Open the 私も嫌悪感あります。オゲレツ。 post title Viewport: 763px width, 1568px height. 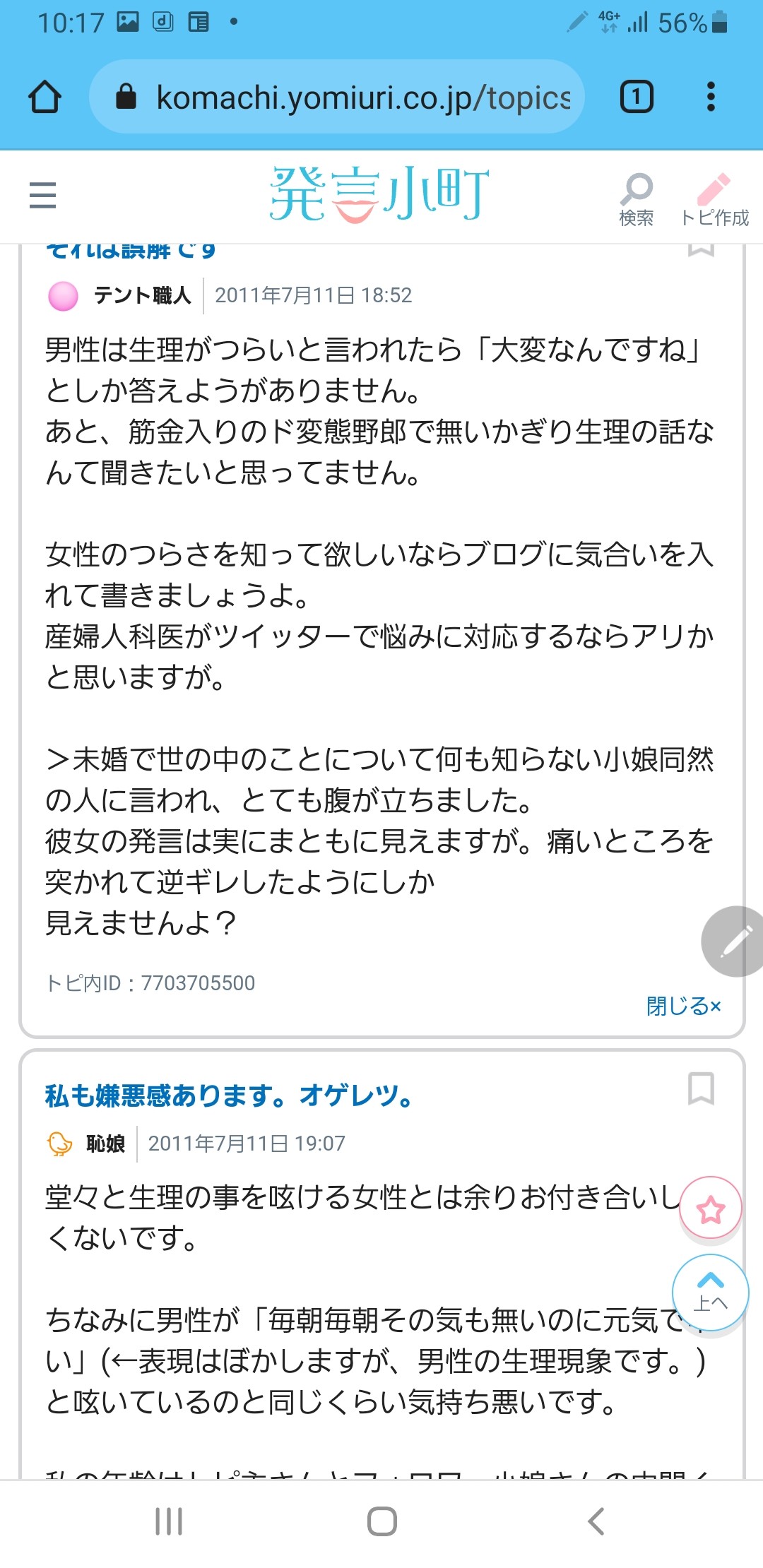(x=228, y=1095)
